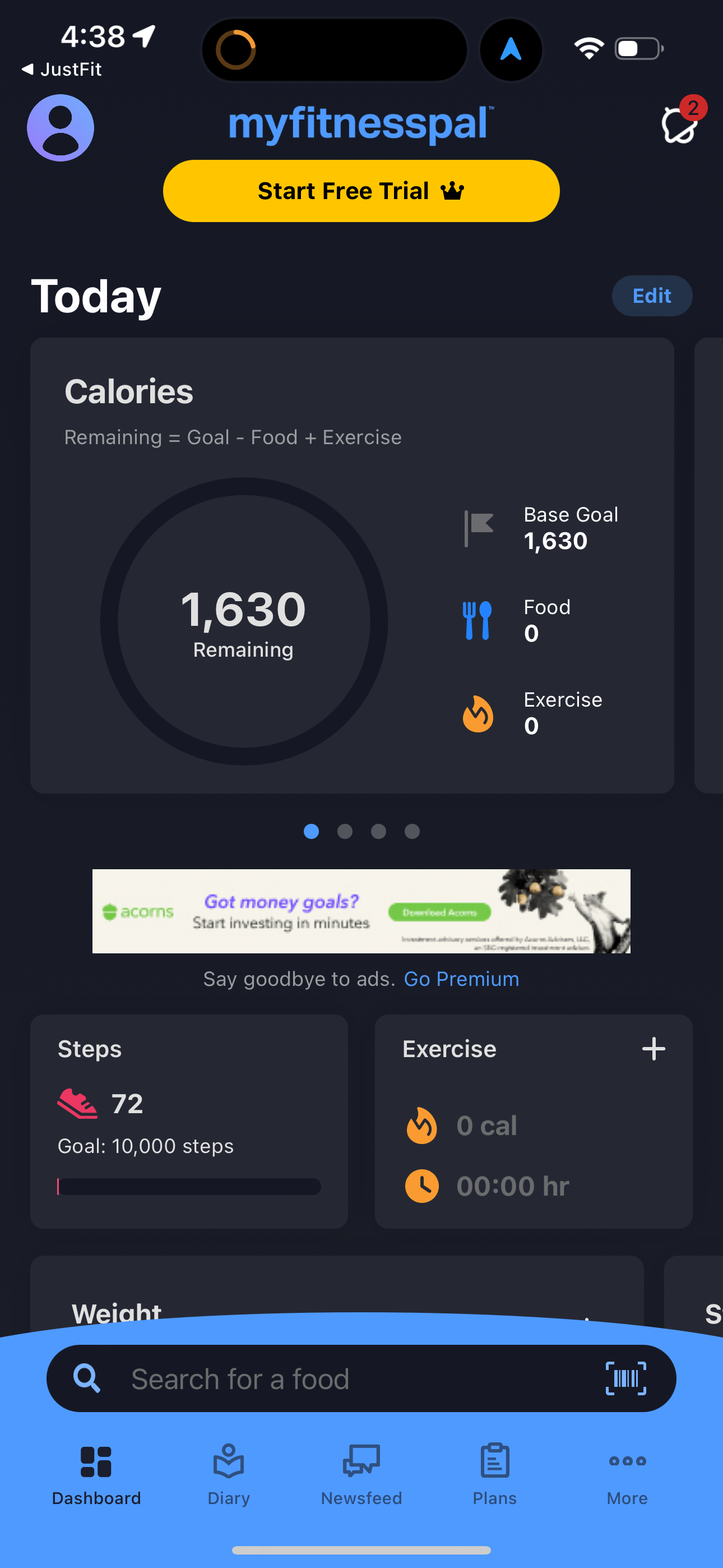Tap Start Free Trial
Screen dimensions: 723x1568
pos(361,191)
